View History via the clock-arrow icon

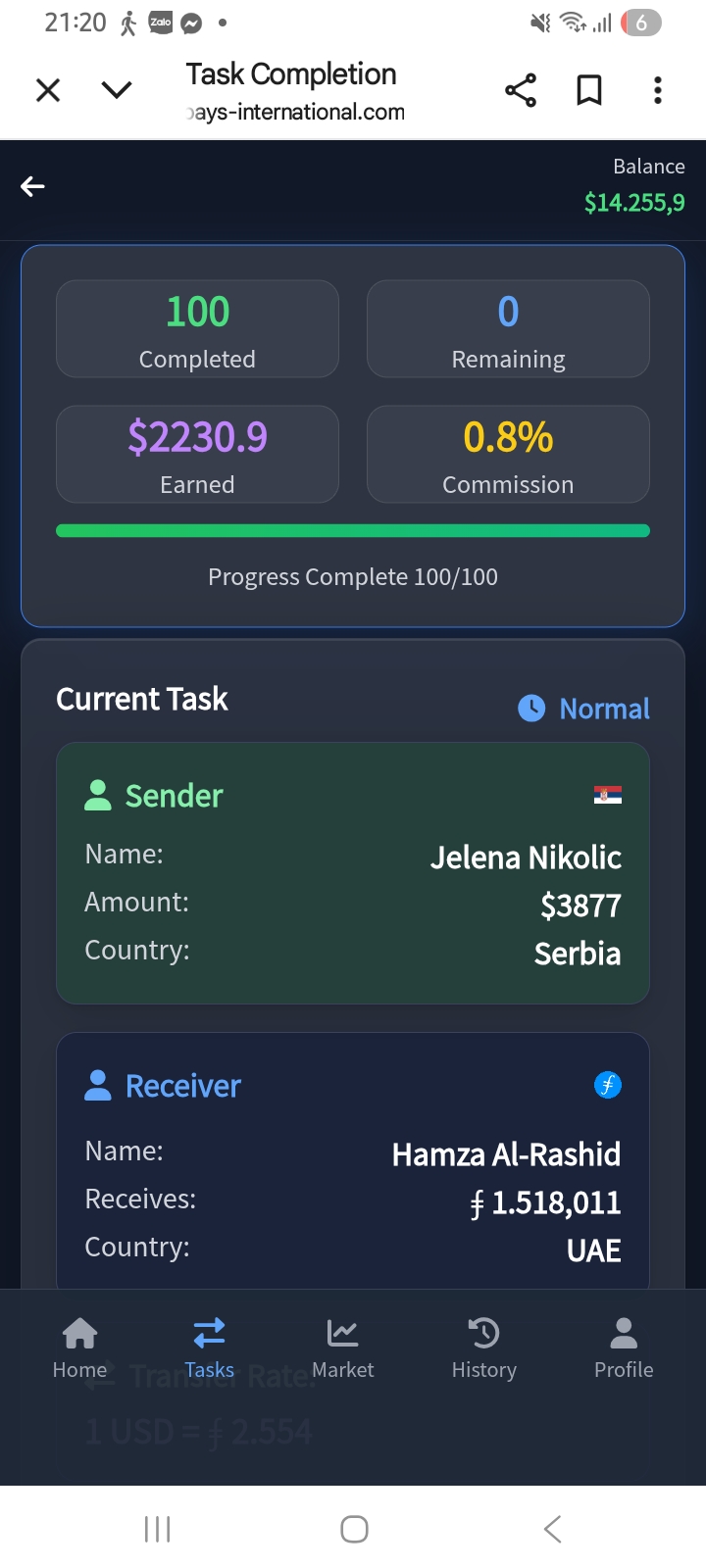pyautogui.click(x=482, y=1333)
